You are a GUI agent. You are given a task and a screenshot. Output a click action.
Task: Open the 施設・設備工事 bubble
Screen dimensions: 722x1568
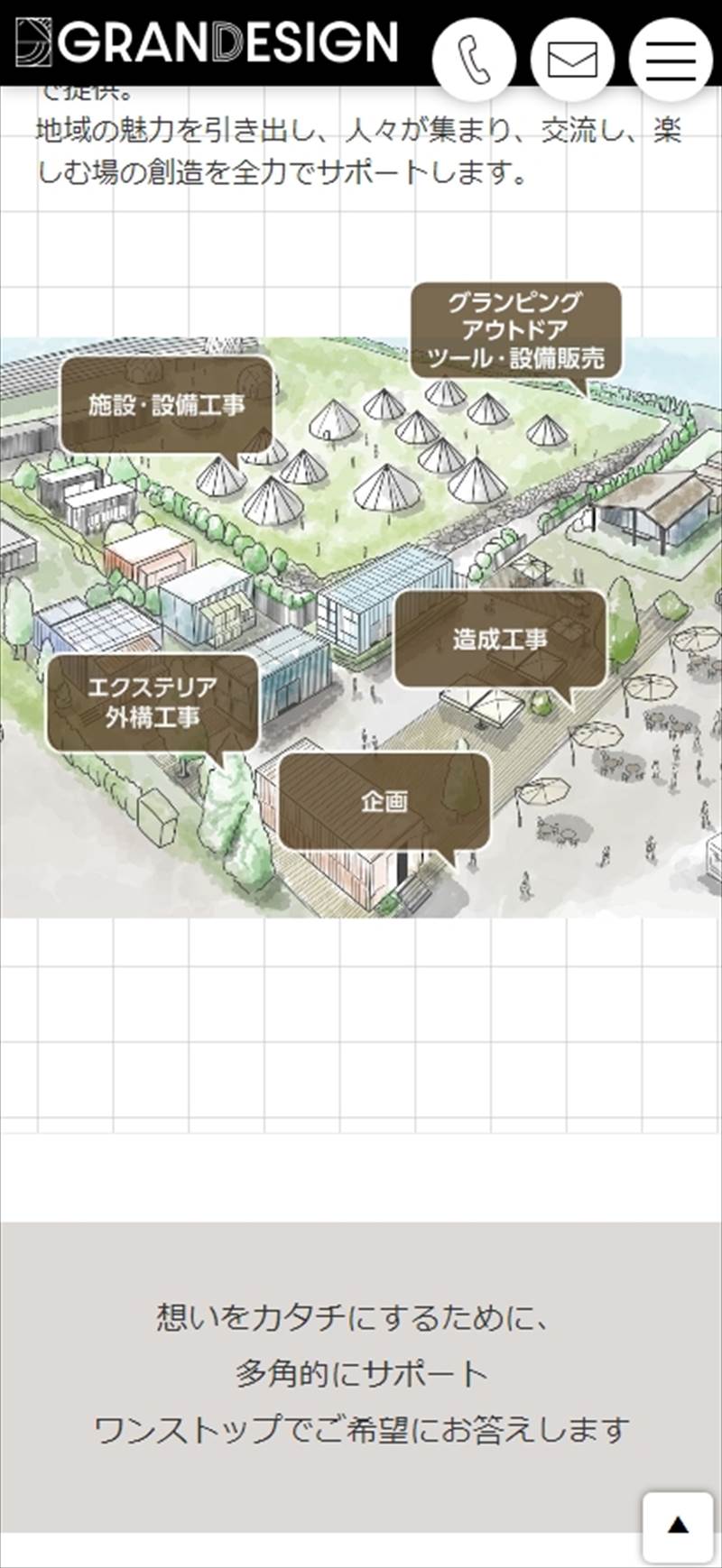[x=167, y=404]
